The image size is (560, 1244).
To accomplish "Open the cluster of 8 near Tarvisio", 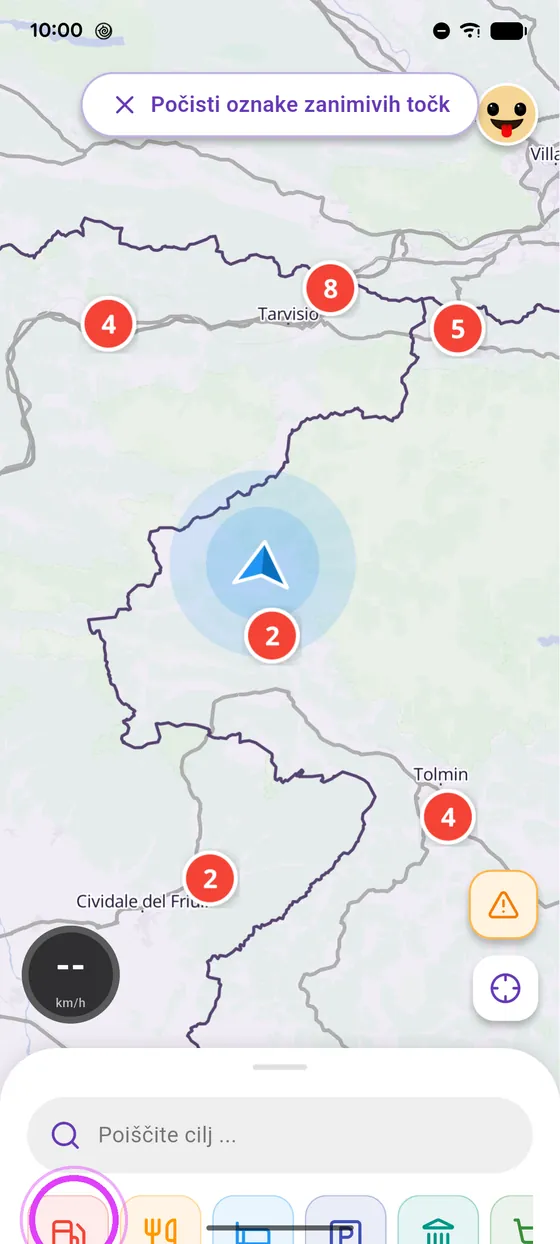I will 331,289.
